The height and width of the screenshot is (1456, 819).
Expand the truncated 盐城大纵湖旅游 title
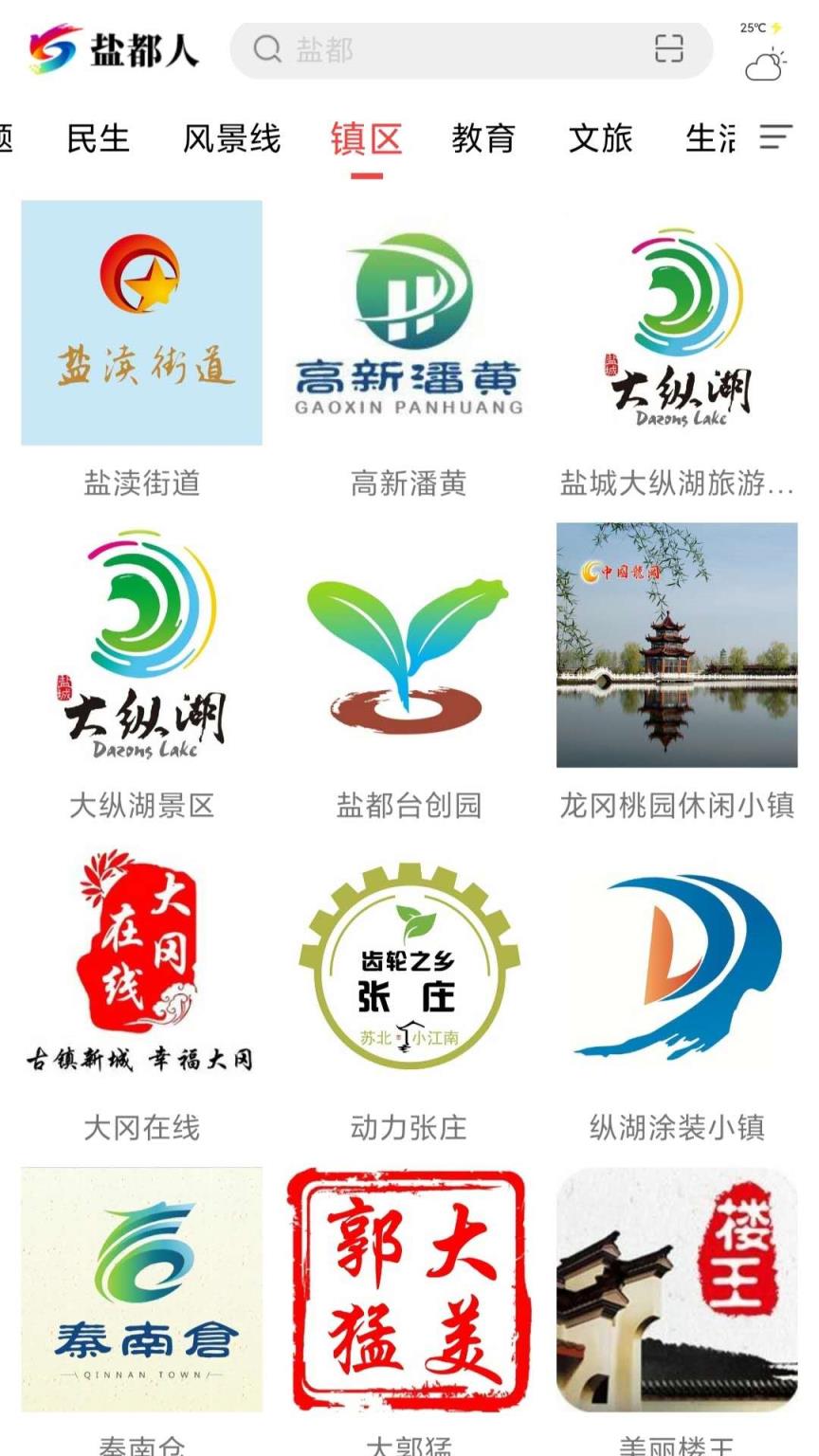pyautogui.click(x=675, y=483)
